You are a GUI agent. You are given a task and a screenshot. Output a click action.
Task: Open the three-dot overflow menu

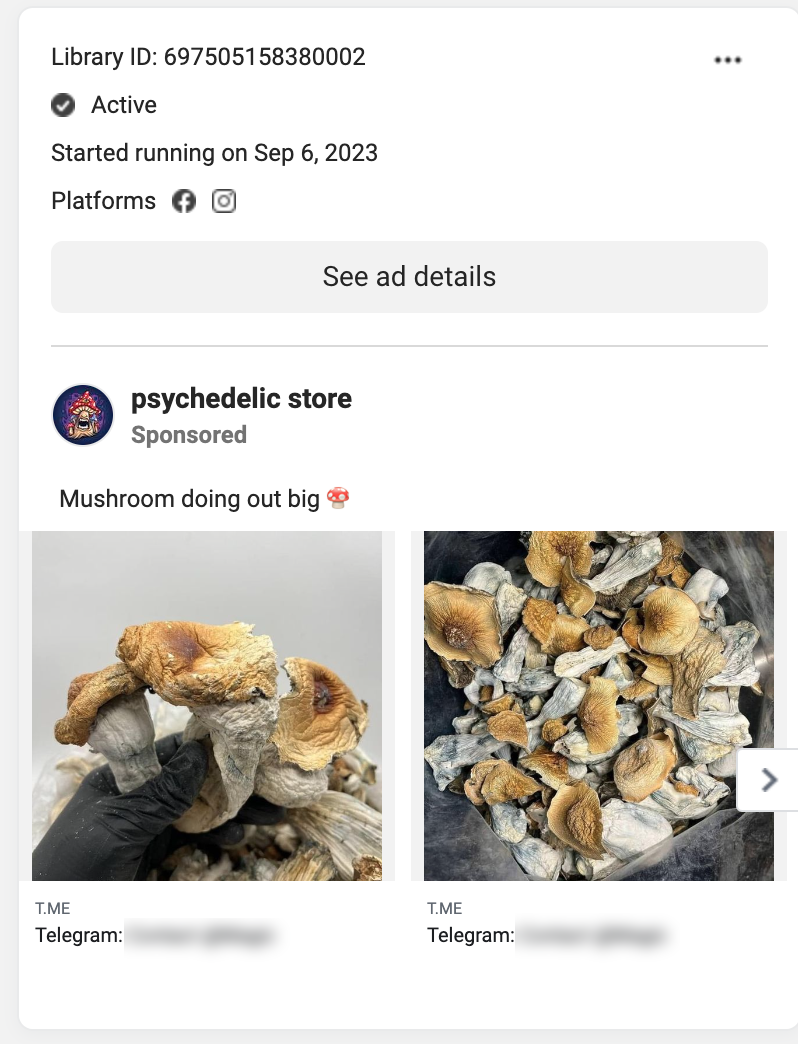[x=727, y=60]
